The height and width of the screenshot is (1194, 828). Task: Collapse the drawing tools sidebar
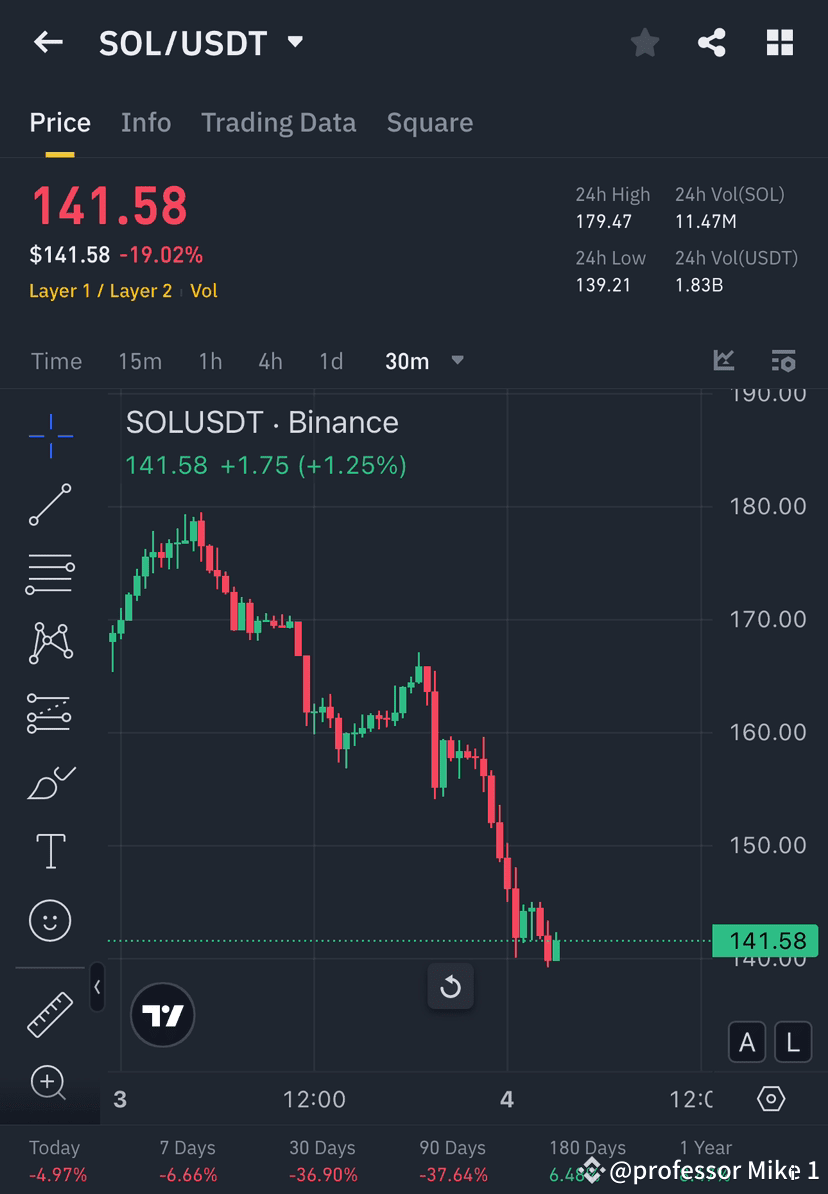pos(97,987)
